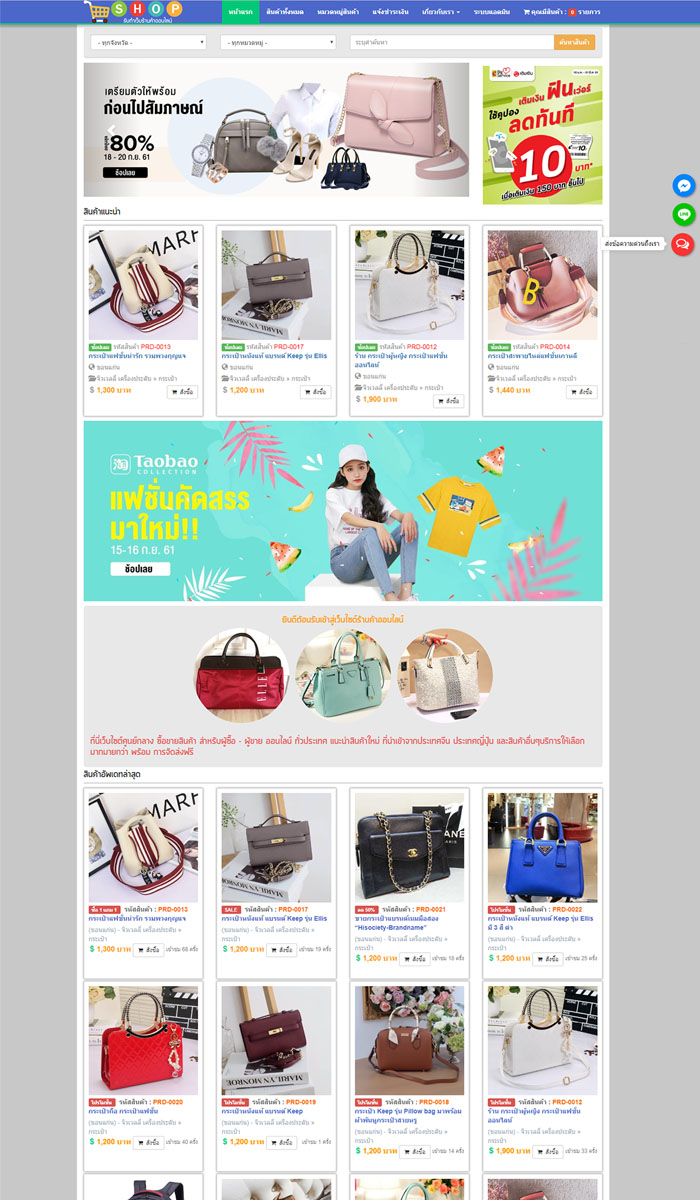
Task: Open the shopping cart in the top bar
Action: [561, 12]
